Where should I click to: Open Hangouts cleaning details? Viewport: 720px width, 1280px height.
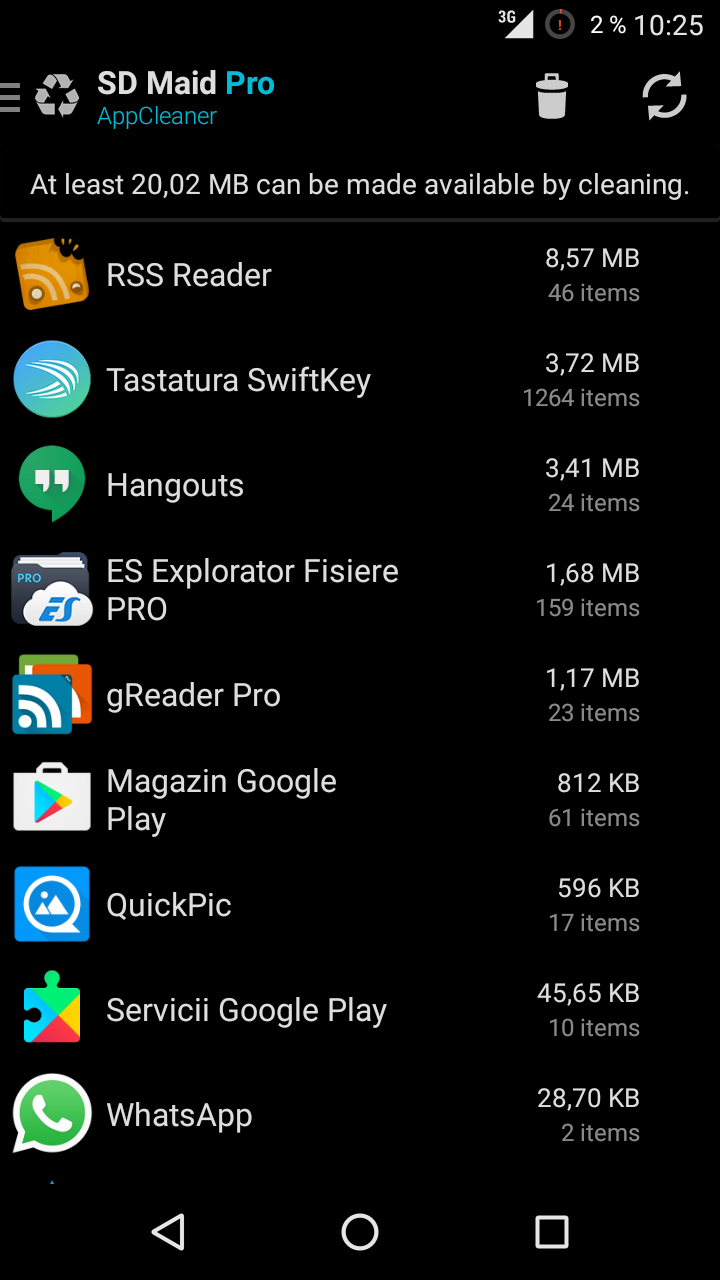pyautogui.click(x=360, y=485)
